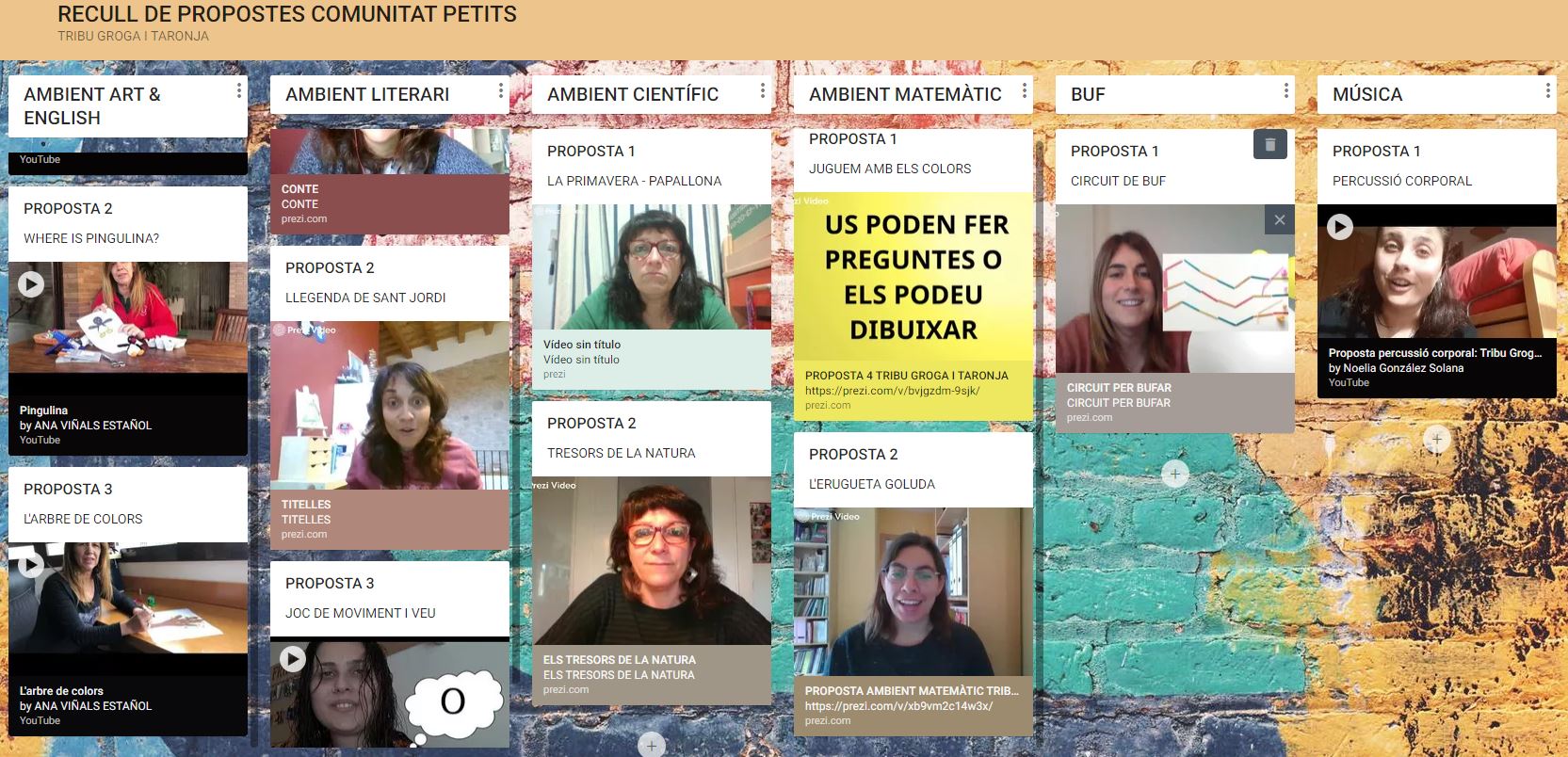This screenshot has width=1568, height=757.
Task: Open options menu for Música column
Action: [x=1547, y=90]
